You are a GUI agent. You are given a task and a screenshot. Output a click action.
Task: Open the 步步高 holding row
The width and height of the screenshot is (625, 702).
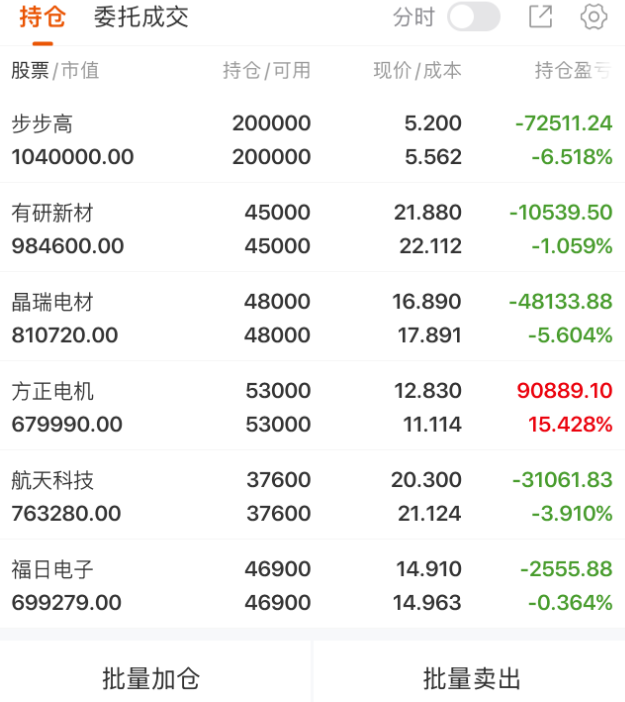(312, 140)
